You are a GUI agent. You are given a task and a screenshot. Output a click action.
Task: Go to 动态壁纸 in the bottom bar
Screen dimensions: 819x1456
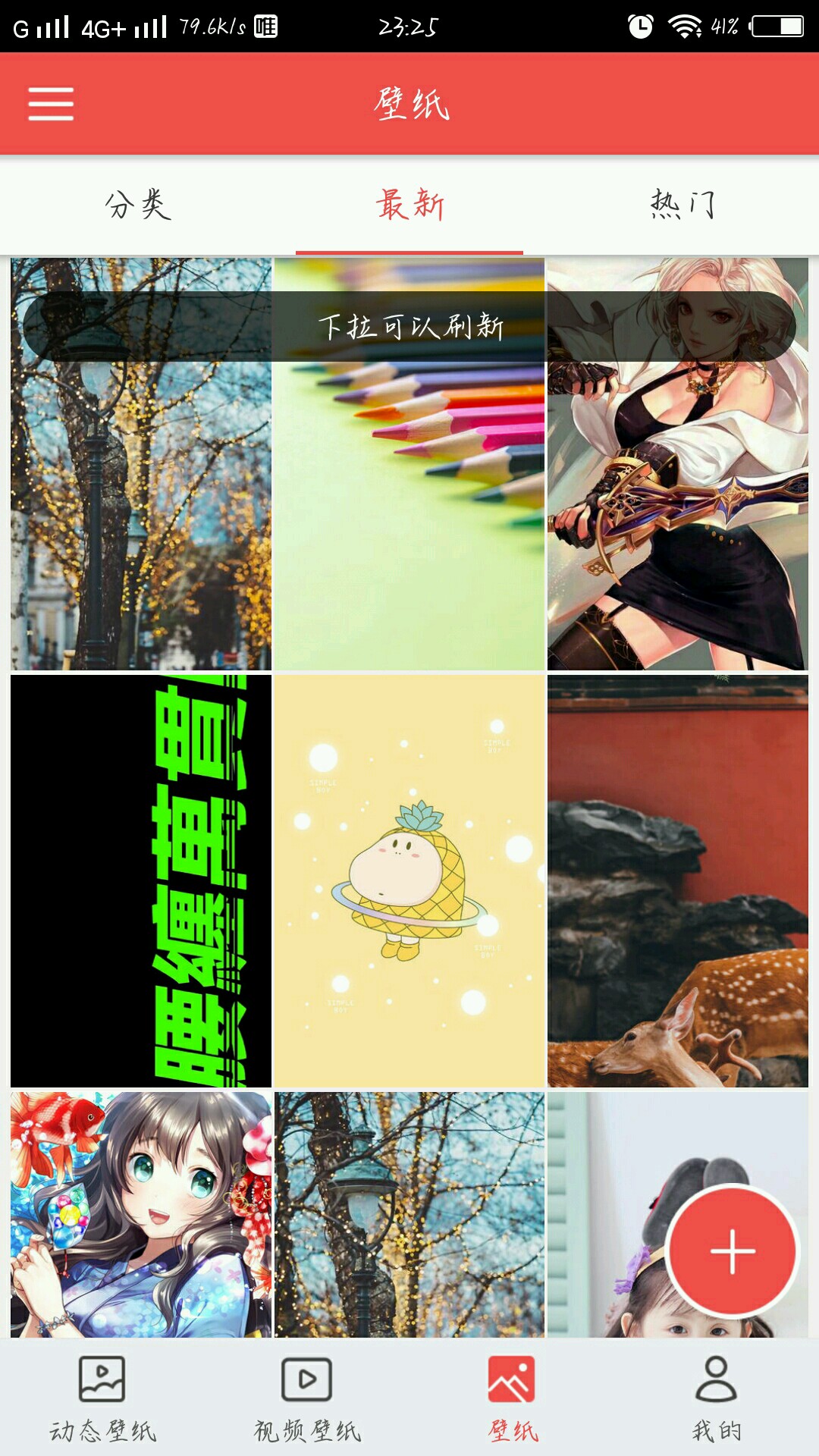point(102,1398)
